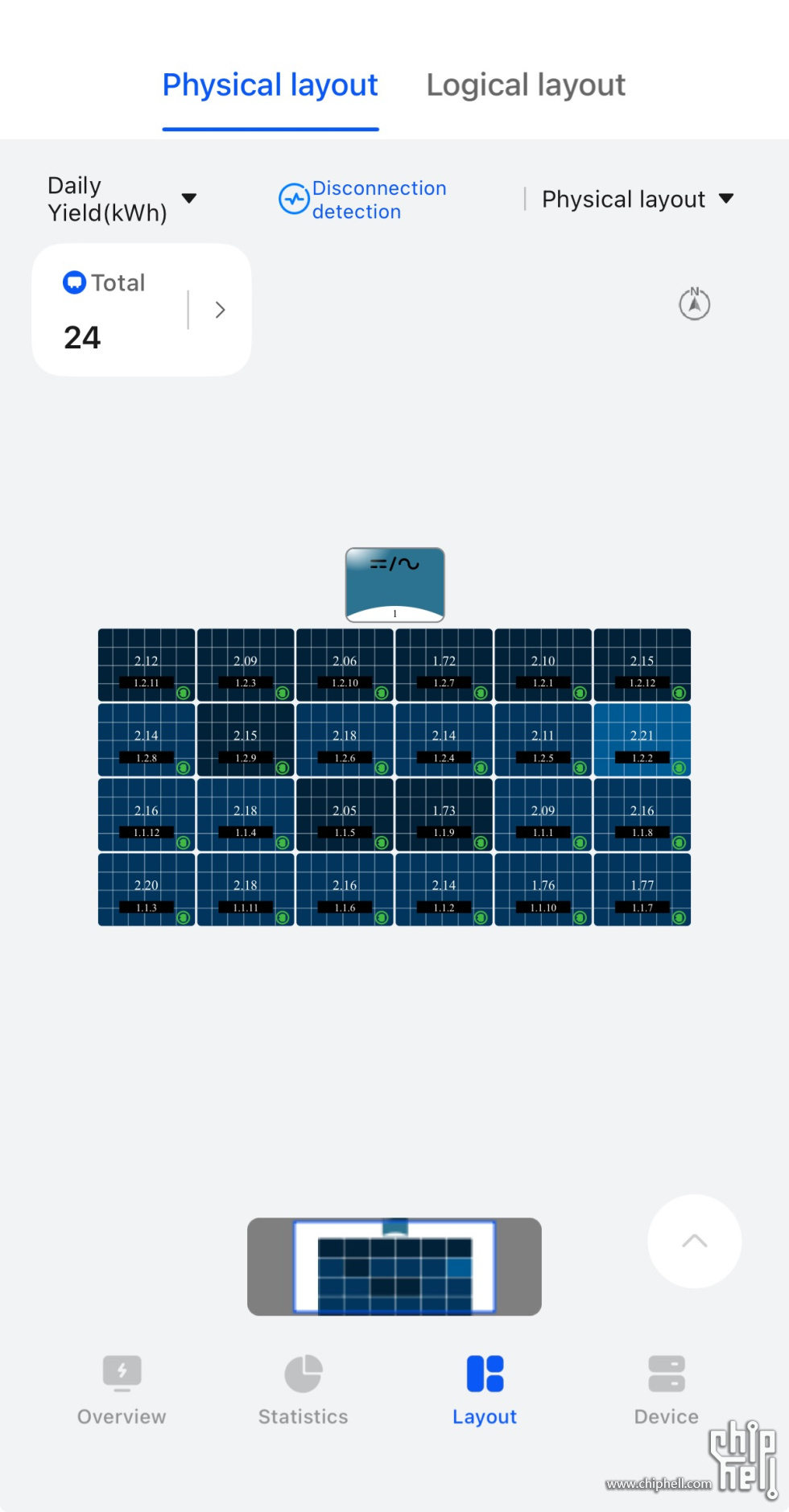789x1512 pixels.
Task: Open solar panel 1.2.2
Action: click(642, 740)
